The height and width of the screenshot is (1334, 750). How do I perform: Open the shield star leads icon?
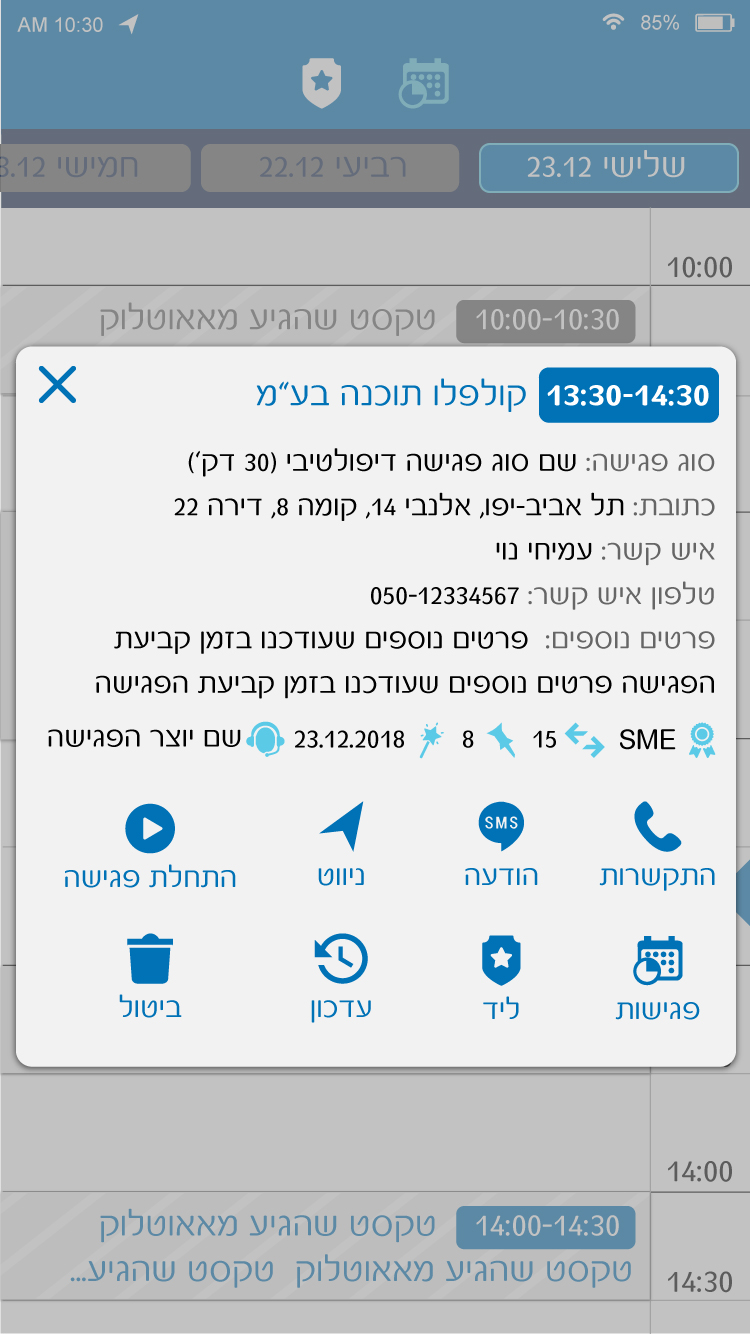[322, 84]
